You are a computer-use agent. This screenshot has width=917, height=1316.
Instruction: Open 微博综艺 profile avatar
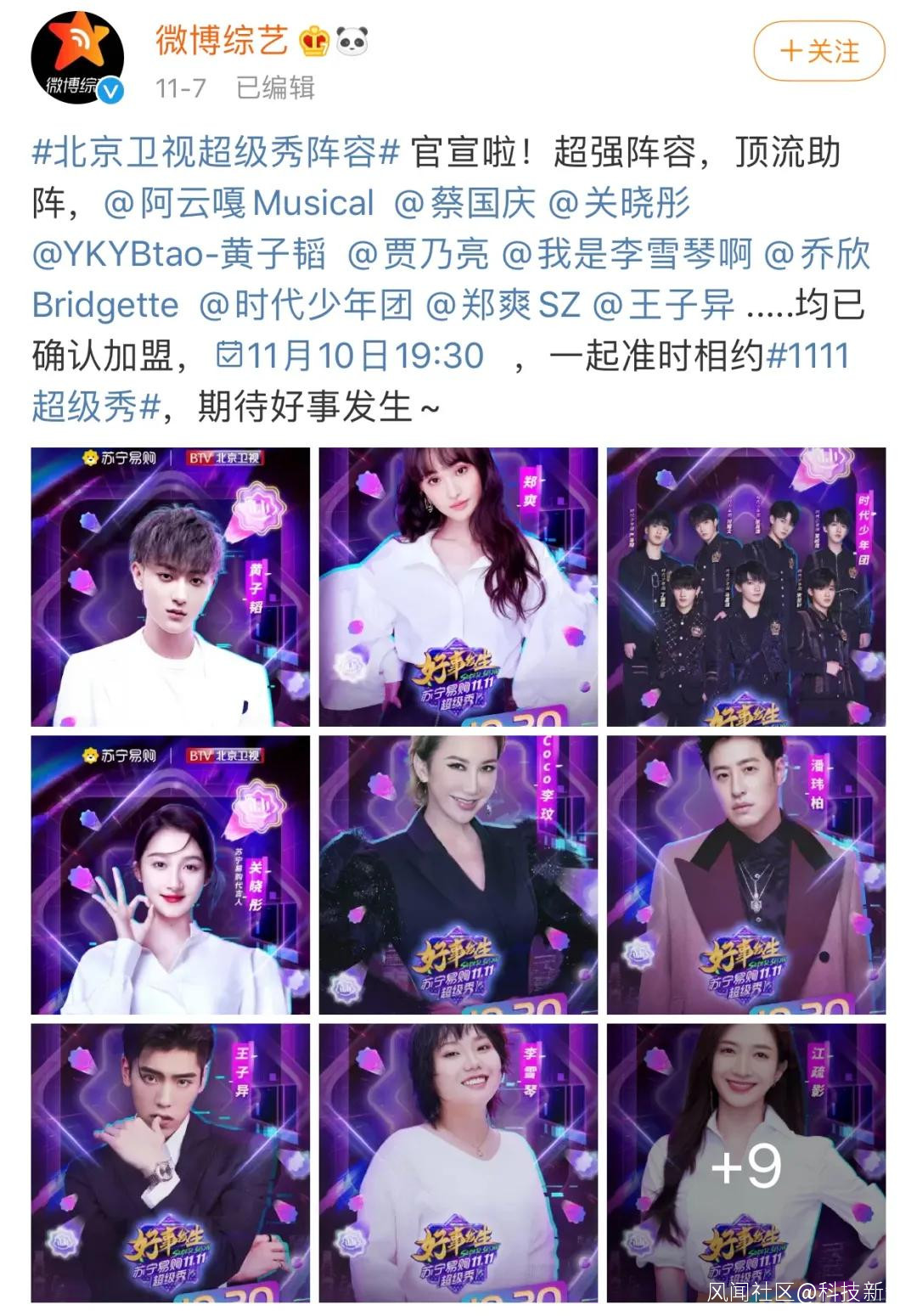click(77, 59)
